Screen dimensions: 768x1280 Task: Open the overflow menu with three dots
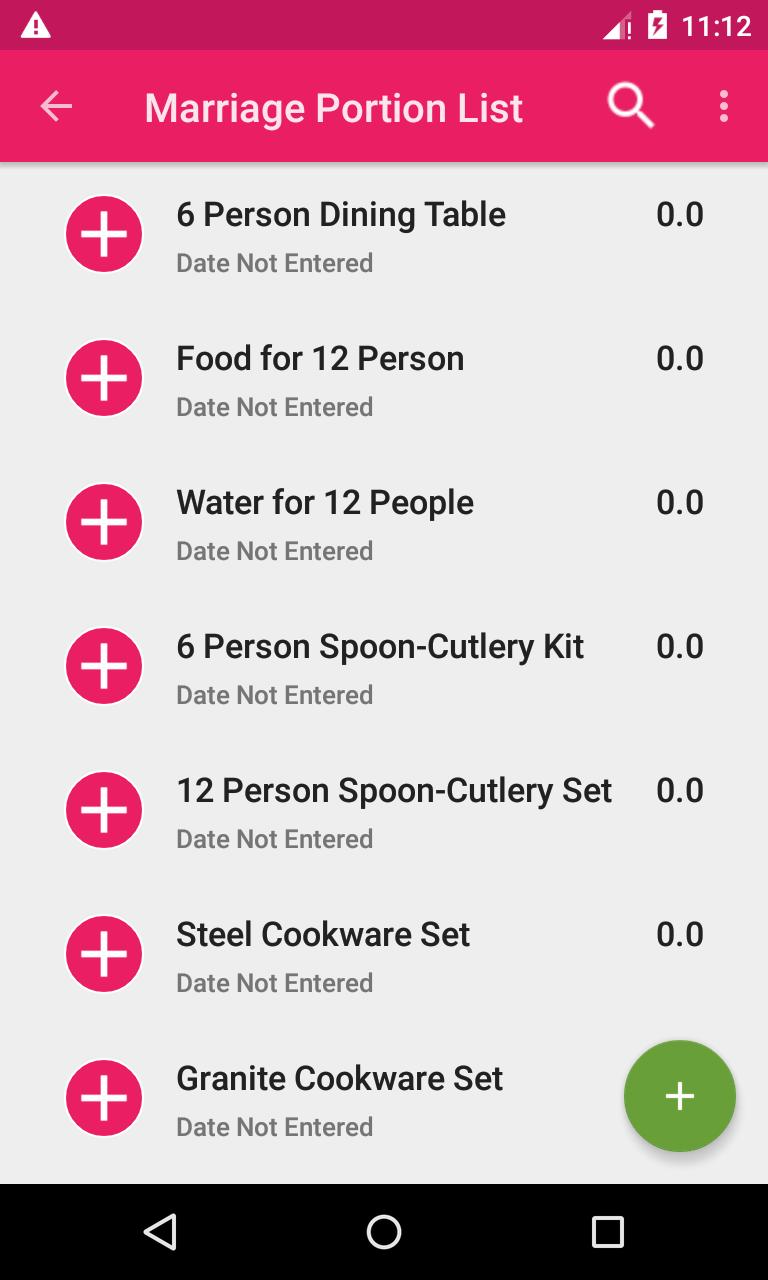723,105
